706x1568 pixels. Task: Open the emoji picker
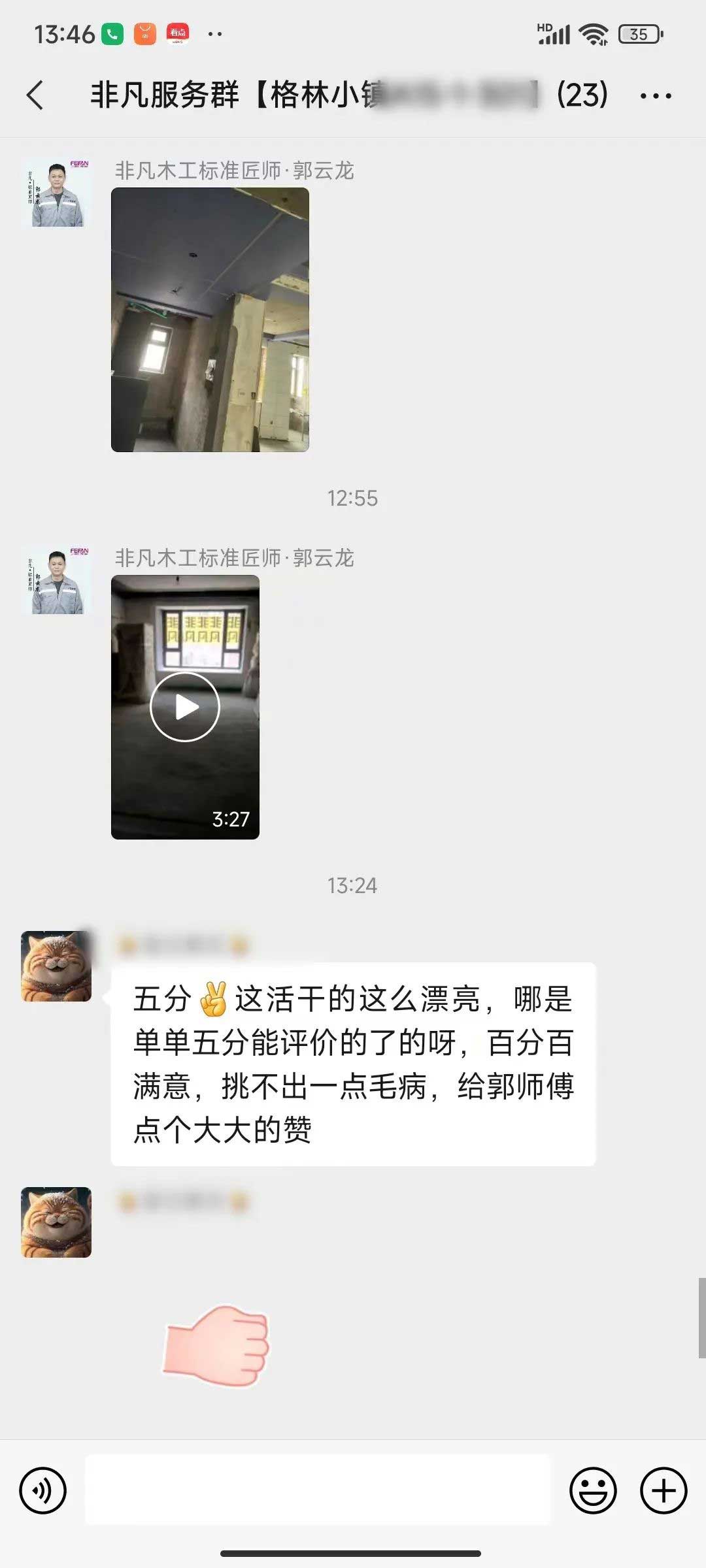[593, 1490]
